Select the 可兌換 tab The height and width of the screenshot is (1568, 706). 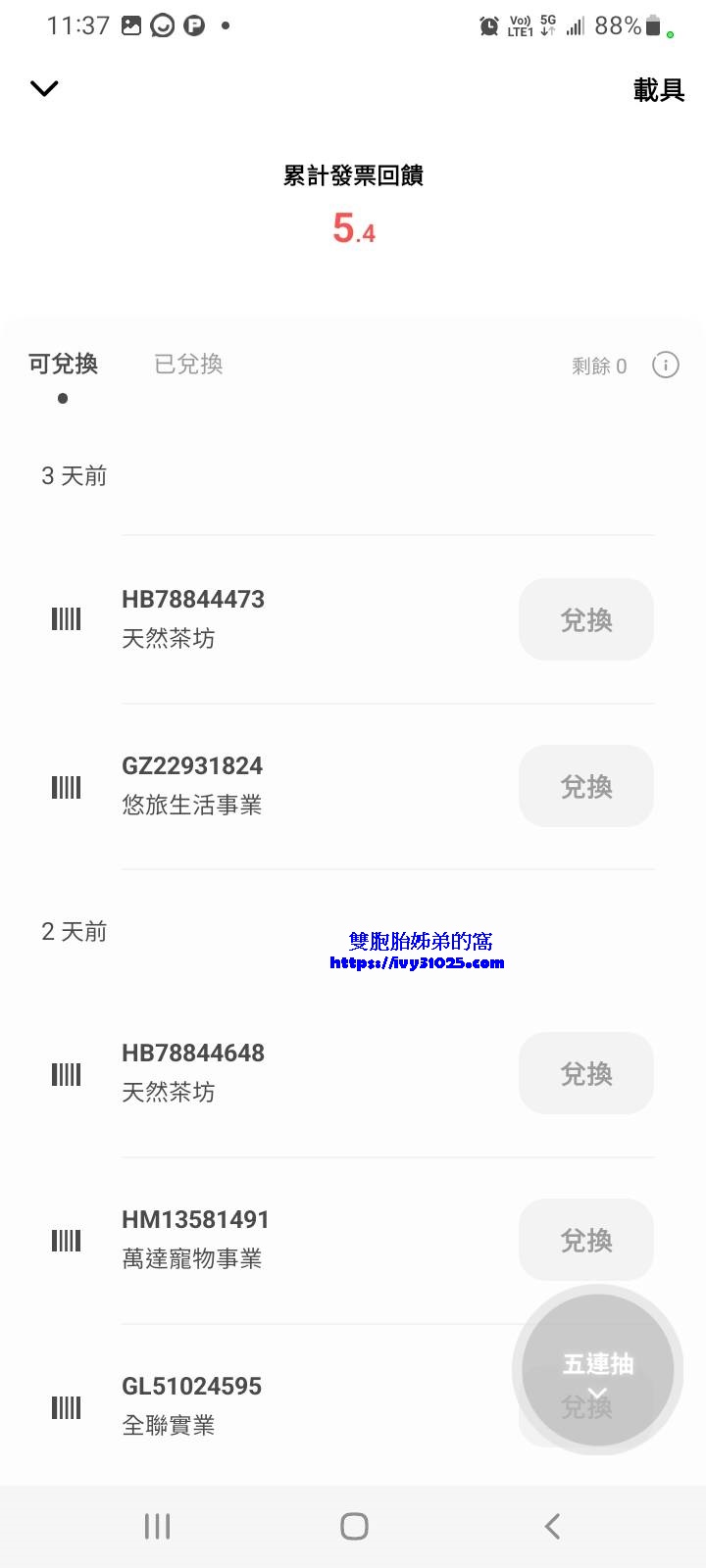[x=63, y=365]
